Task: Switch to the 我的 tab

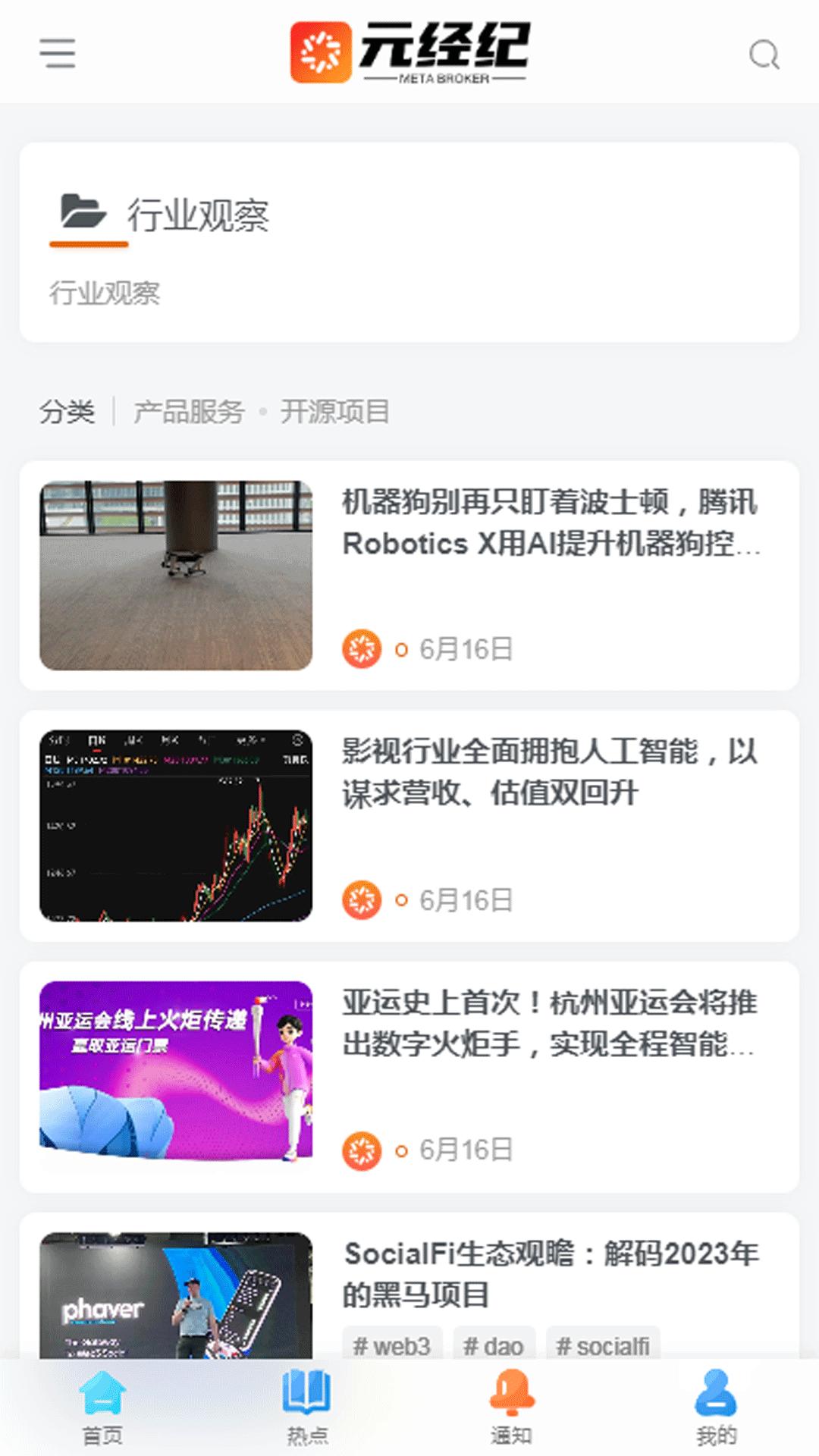Action: [716, 1407]
